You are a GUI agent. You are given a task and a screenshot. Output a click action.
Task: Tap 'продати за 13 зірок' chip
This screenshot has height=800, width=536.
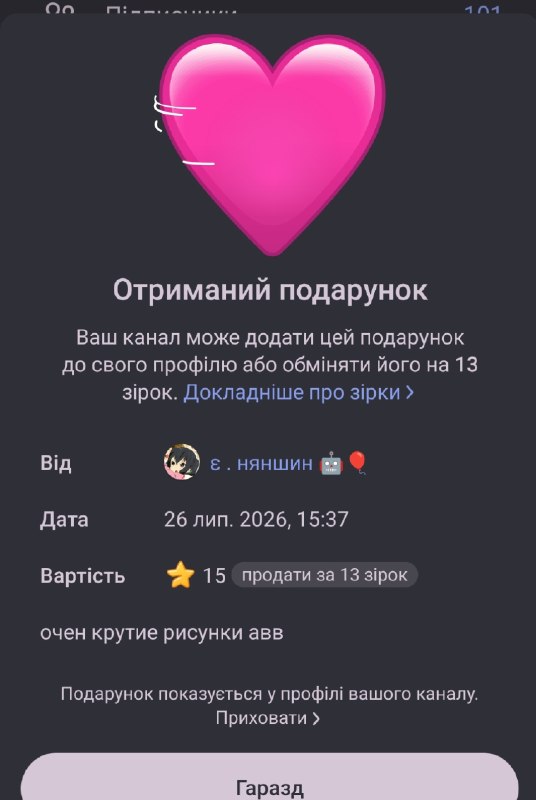pos(324,575)
